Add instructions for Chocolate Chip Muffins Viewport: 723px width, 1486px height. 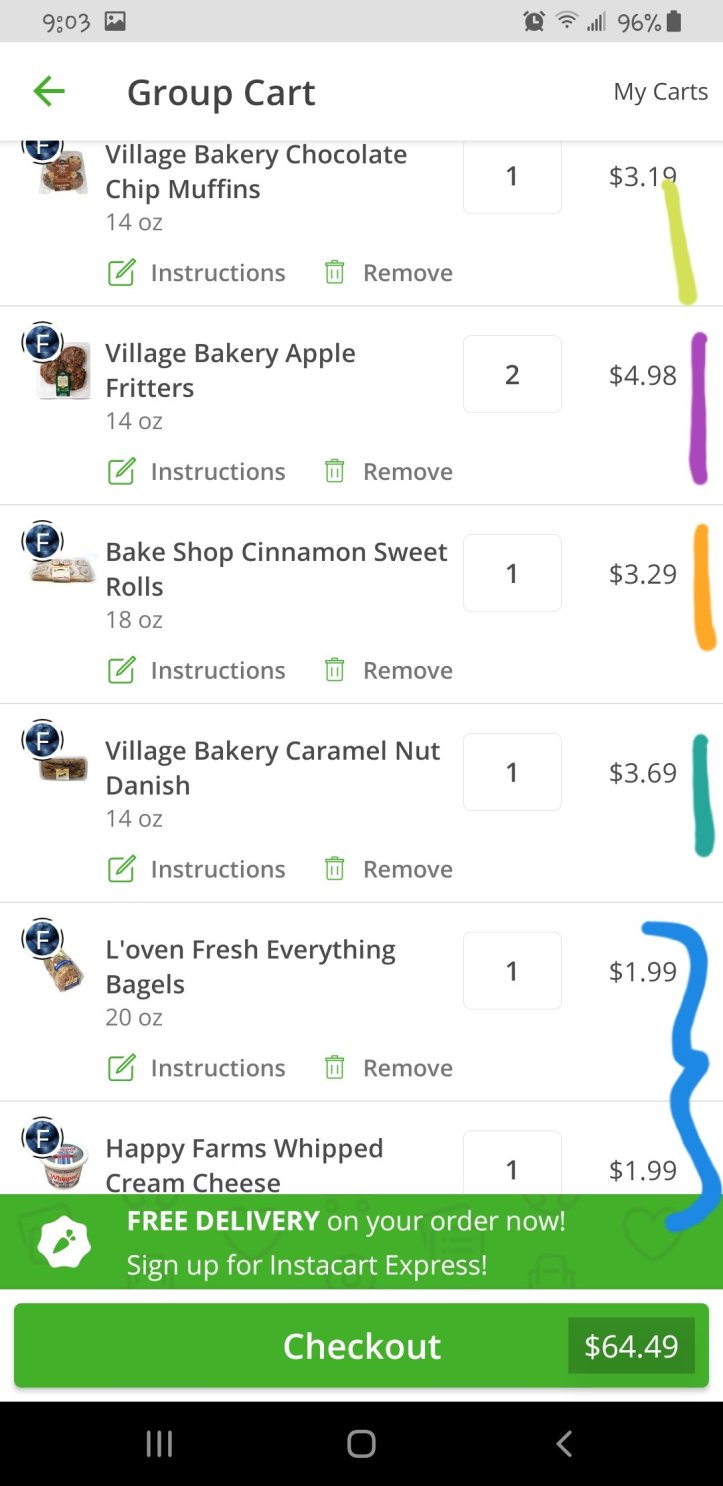[x=197, y=273]
